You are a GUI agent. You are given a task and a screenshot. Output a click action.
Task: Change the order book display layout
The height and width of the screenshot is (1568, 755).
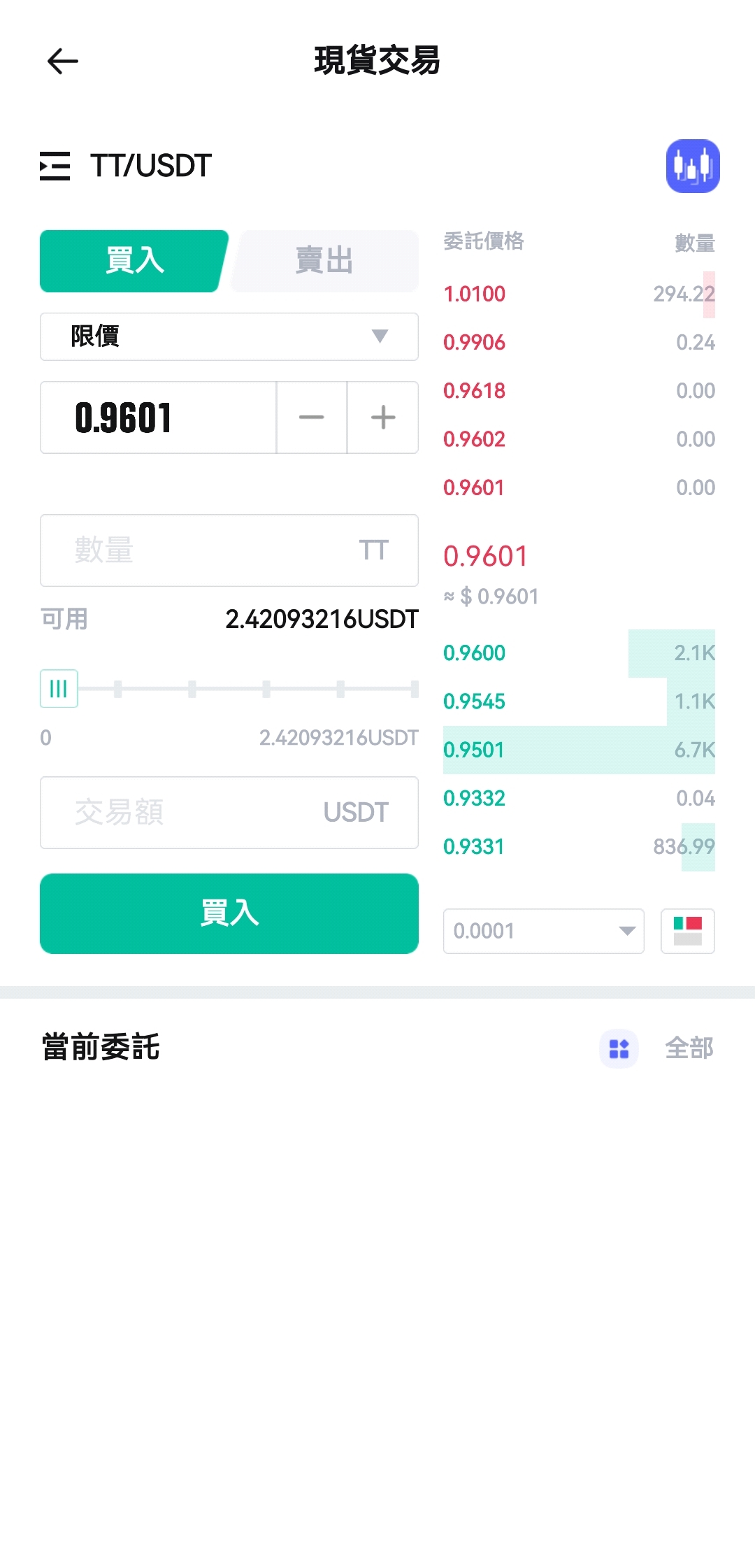[687, 931]
